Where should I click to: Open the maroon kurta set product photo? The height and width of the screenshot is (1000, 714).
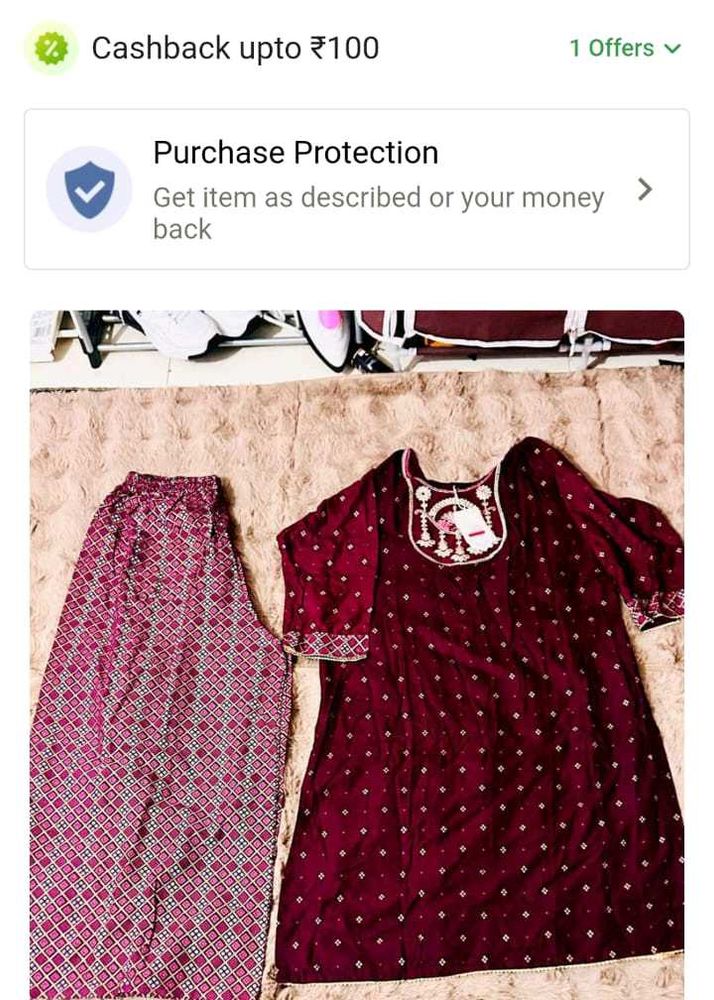pyautogui.click(x=357, y=655)
